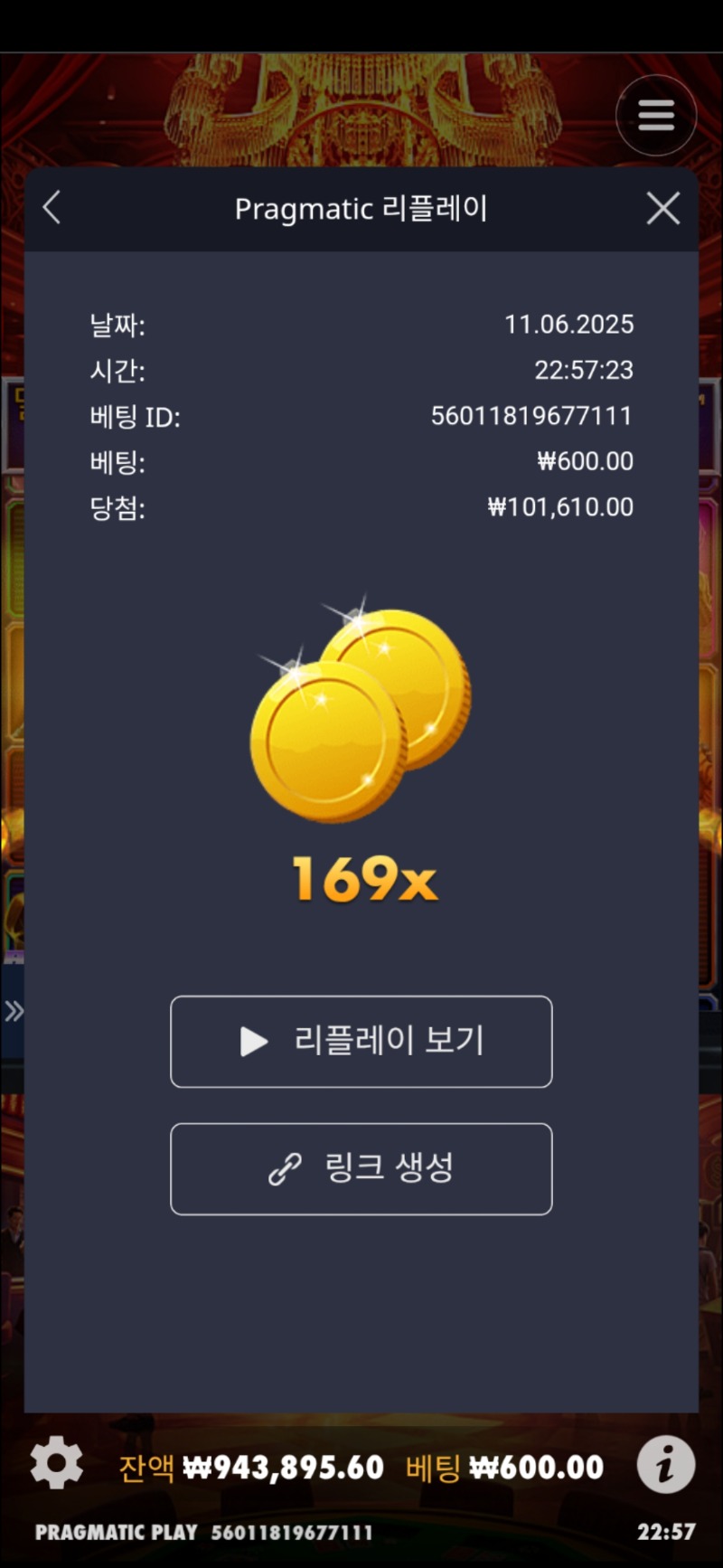Tap the 리플레이 보기 button

click(361, 1042)
